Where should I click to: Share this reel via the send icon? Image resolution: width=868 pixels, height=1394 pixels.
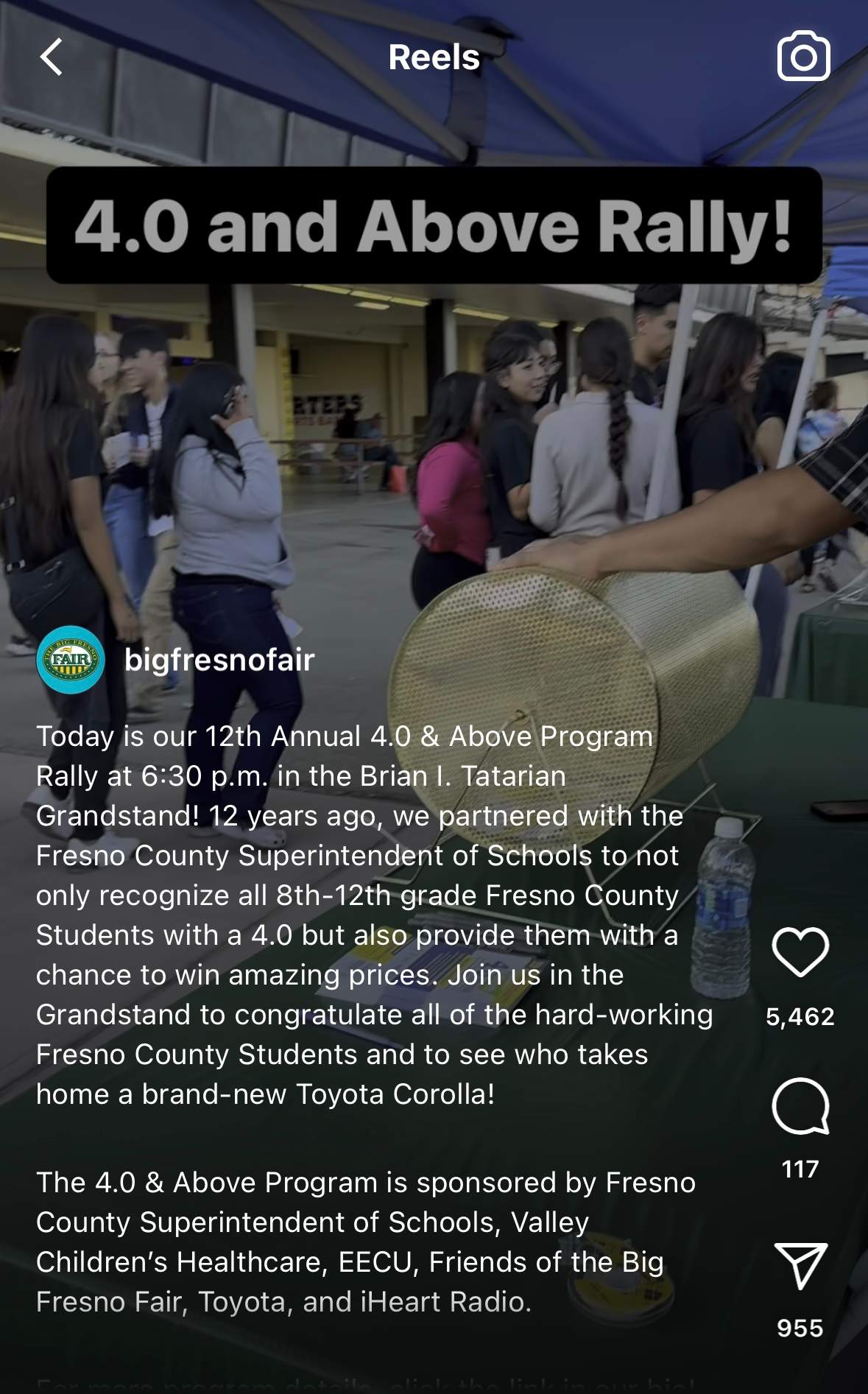coord(800,1265)
